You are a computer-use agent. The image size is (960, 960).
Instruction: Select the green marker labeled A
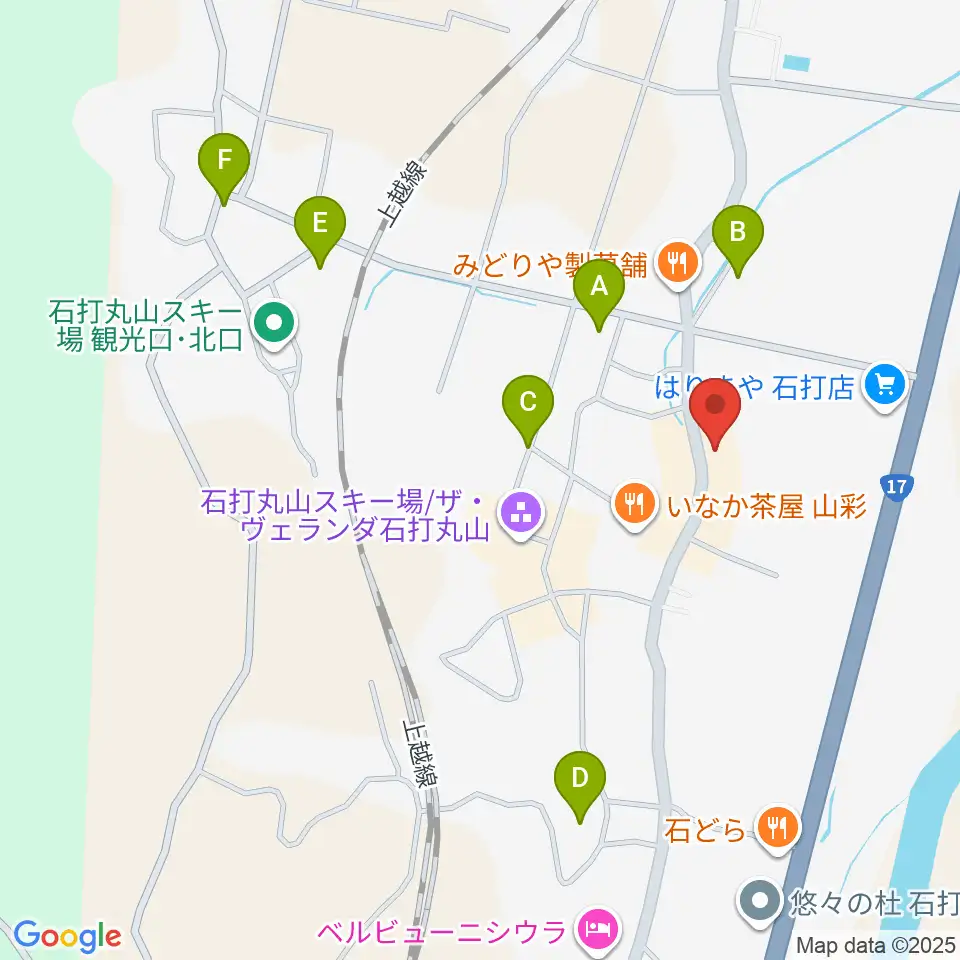pos(599,294)
